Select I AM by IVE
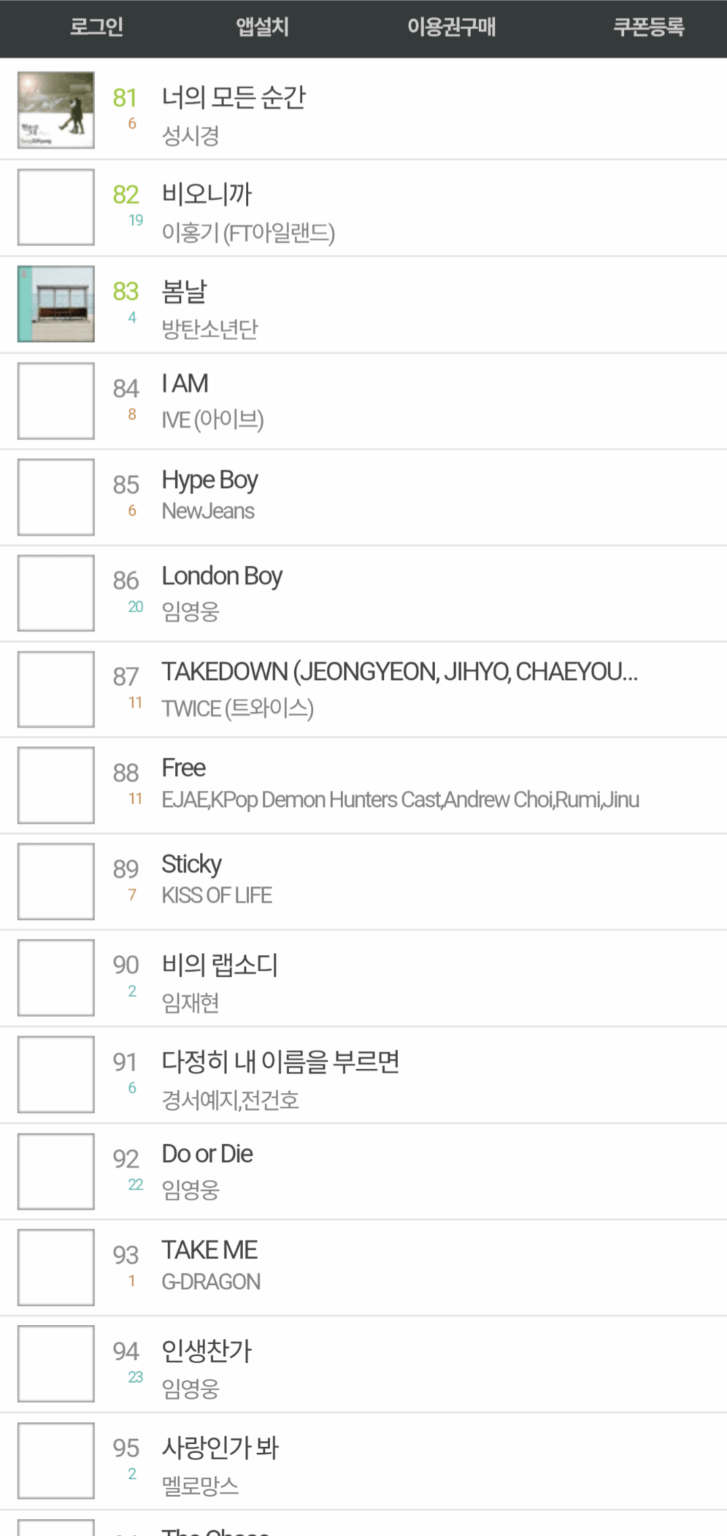Viewport: 727px width, 1536px height. pyautogui.click(x=185, y=384)
